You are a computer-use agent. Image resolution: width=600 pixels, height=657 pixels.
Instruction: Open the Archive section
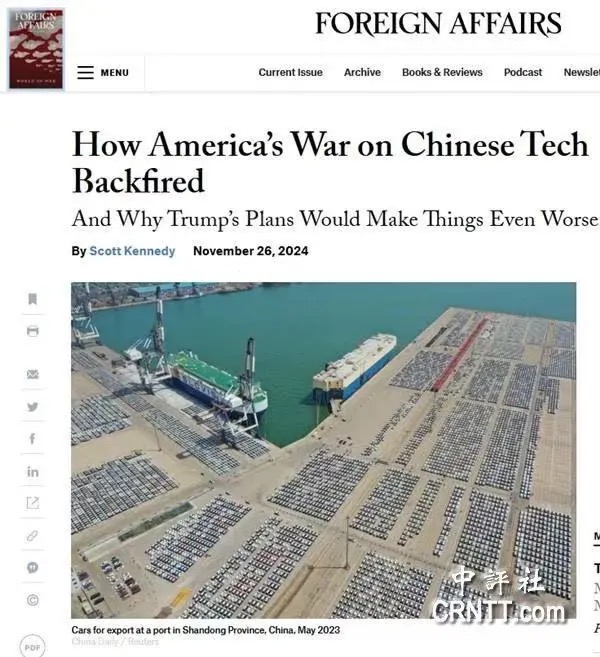362,72
